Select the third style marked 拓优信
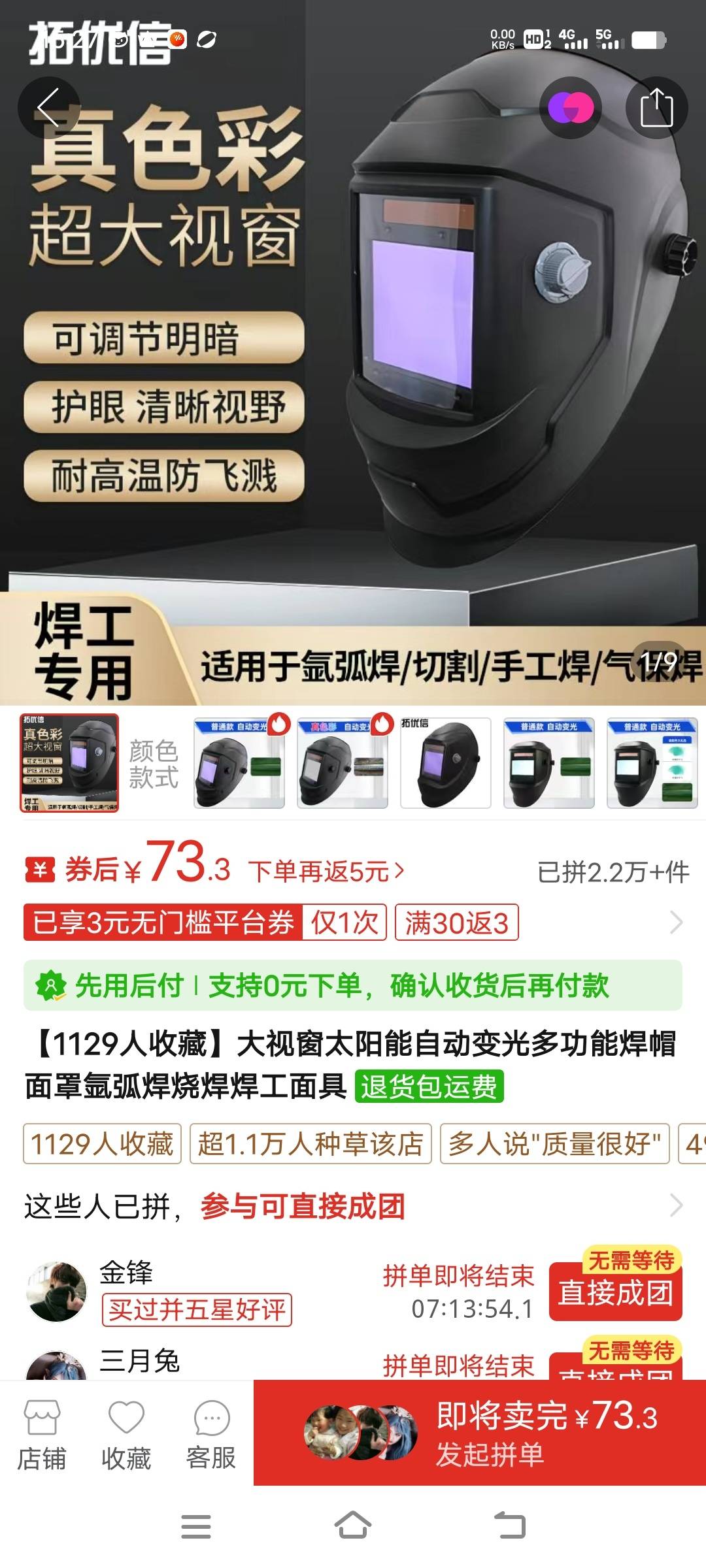 tap(446, 763)
